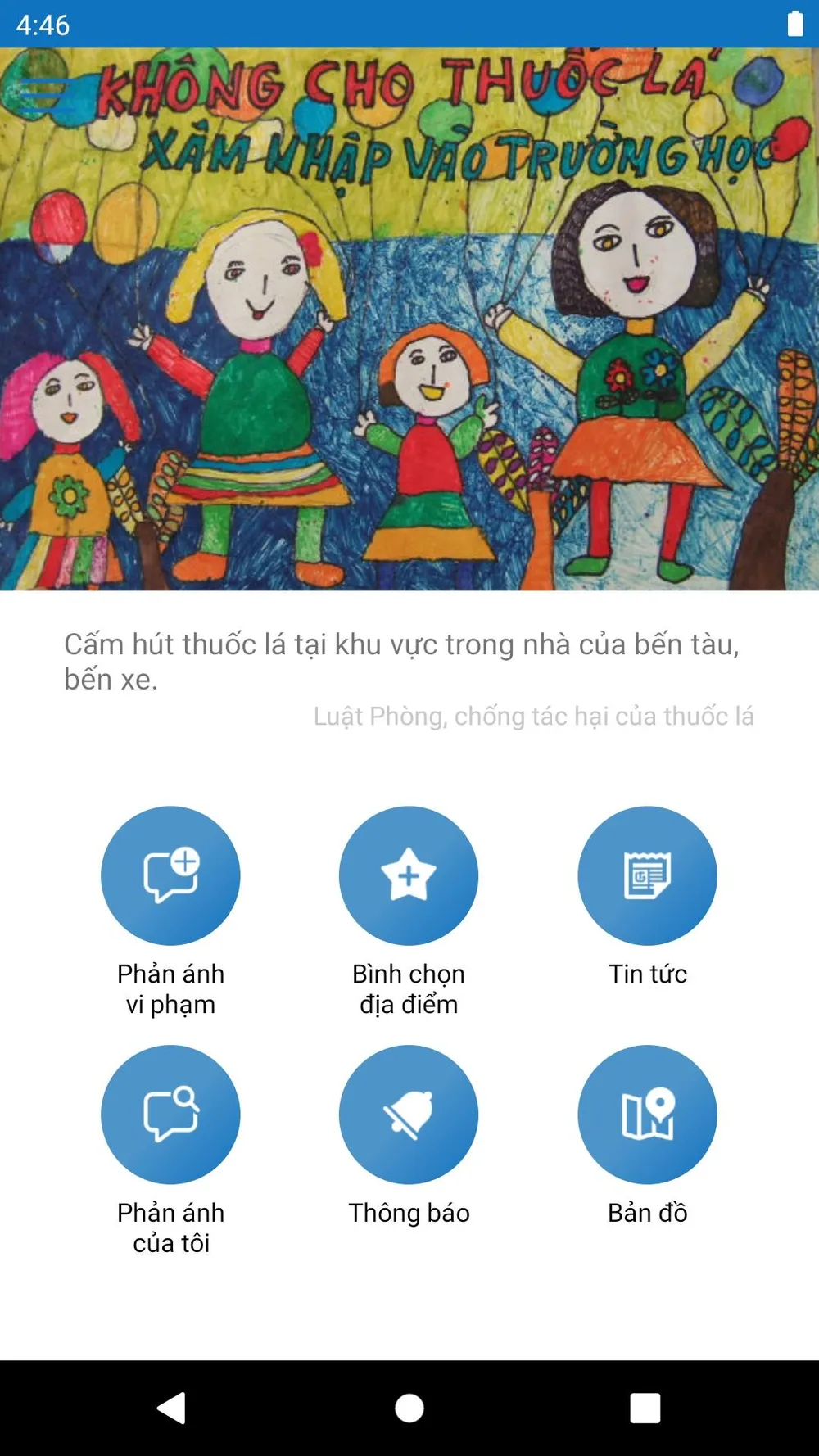Tap the Luật Phòng, chống tác hại citation

click(534, 717)
